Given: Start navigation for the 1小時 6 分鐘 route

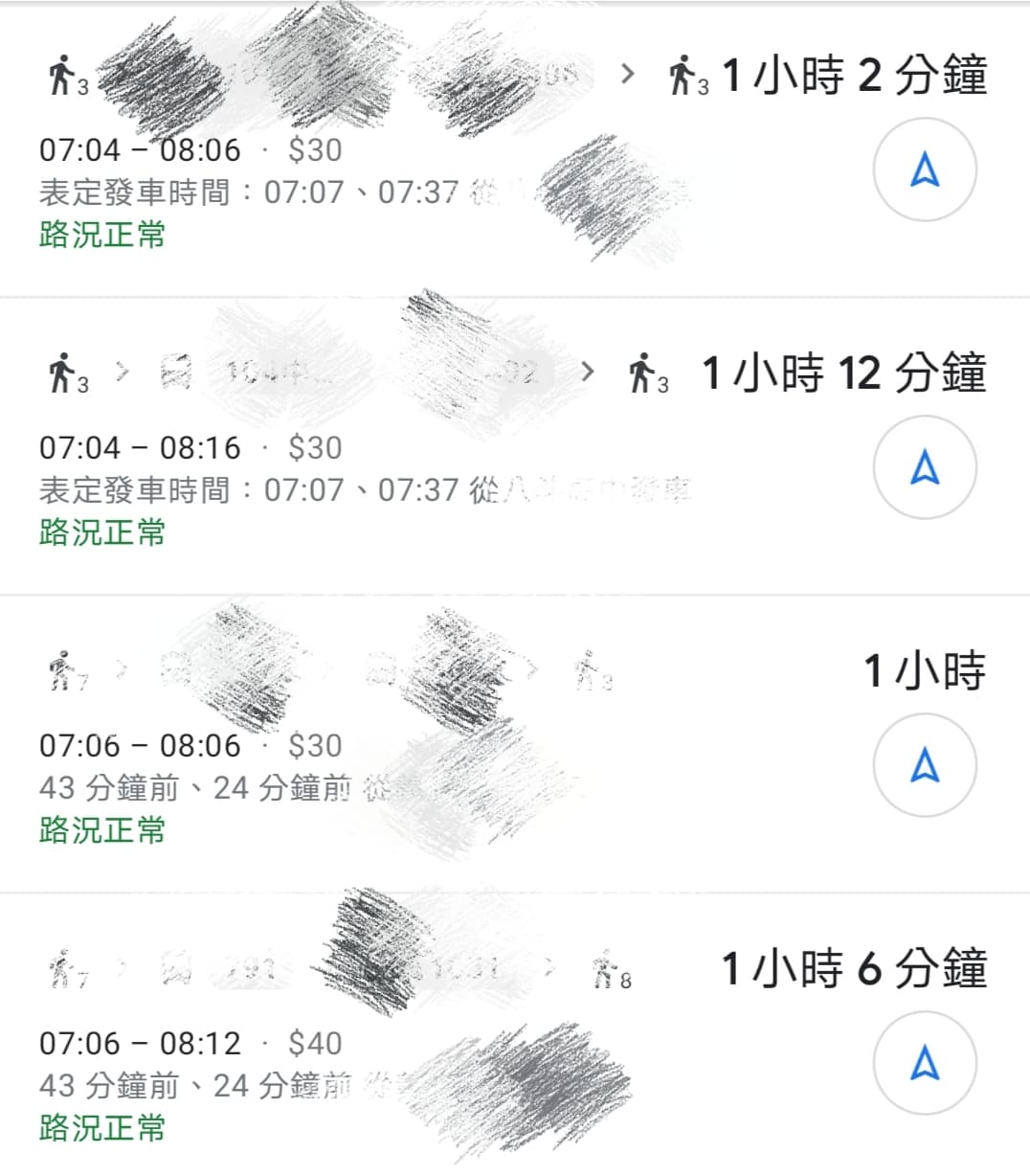Looking at the screenshot, I should pos(924,1063).
